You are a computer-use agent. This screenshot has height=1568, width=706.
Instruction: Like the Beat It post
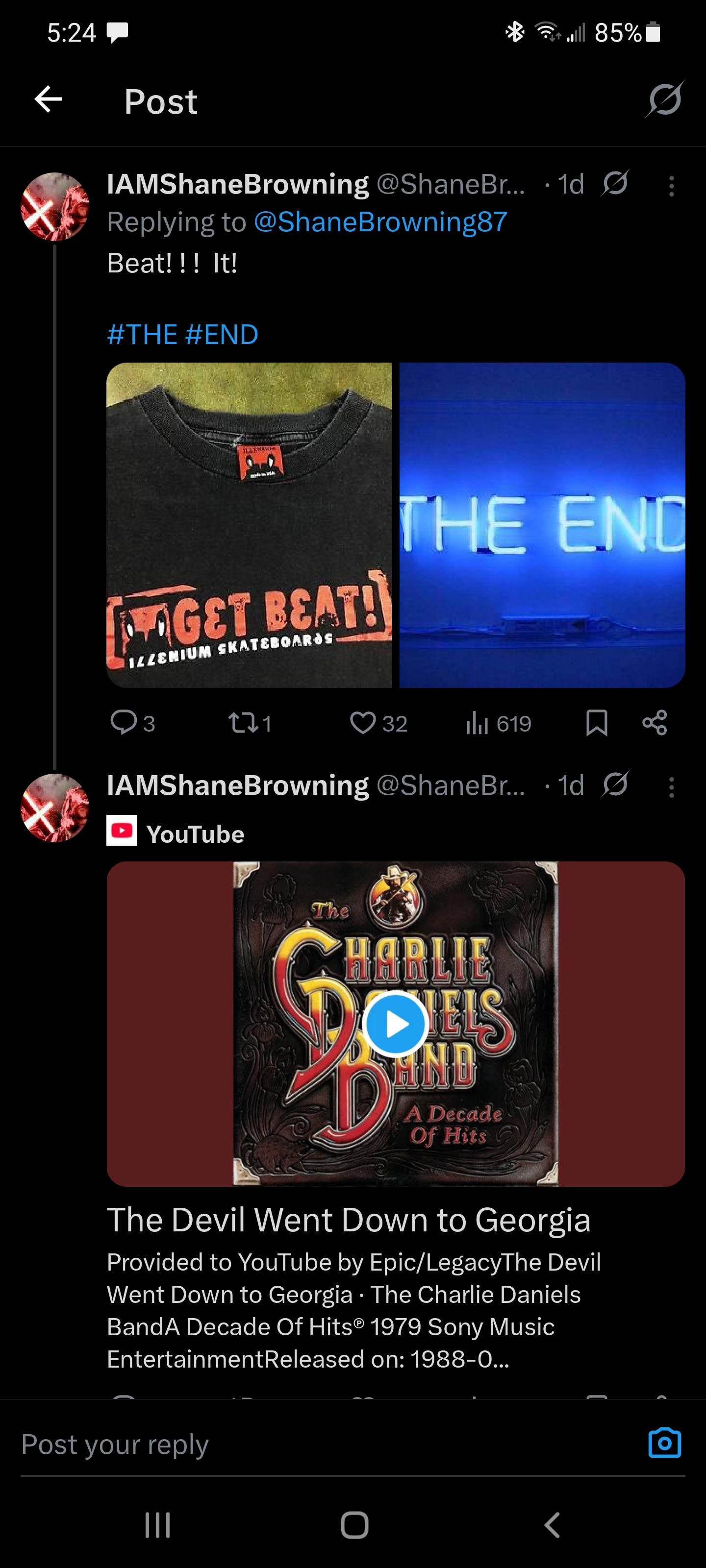363,723
